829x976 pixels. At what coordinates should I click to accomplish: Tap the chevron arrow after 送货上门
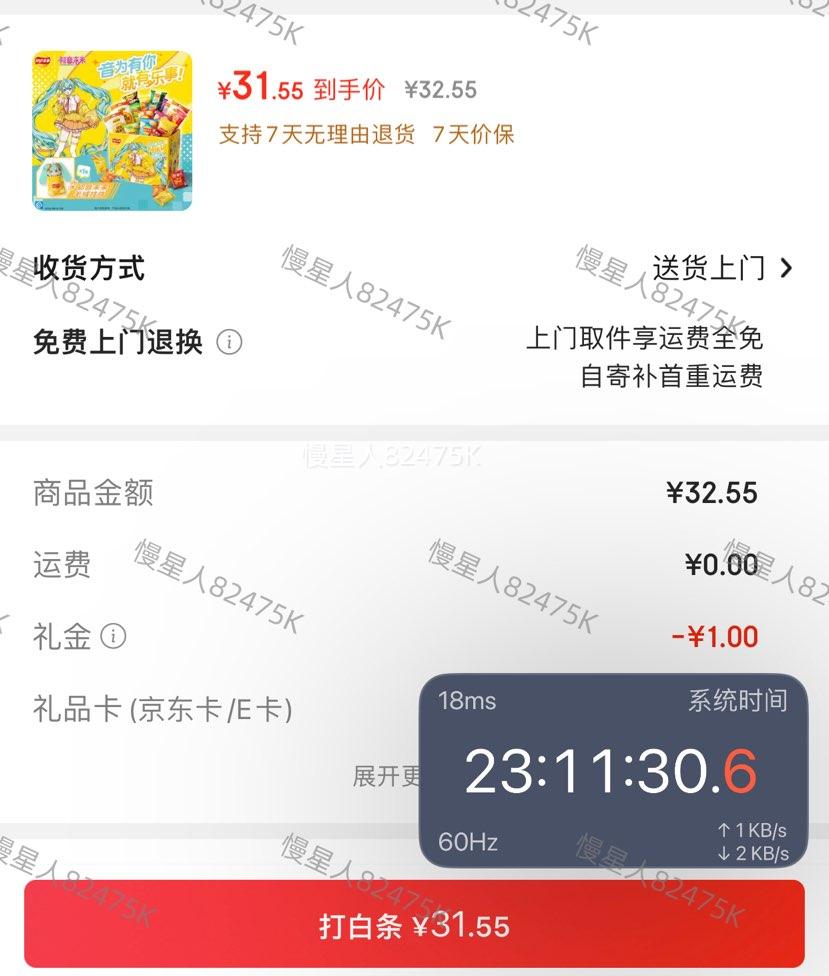tap(786, 267)
